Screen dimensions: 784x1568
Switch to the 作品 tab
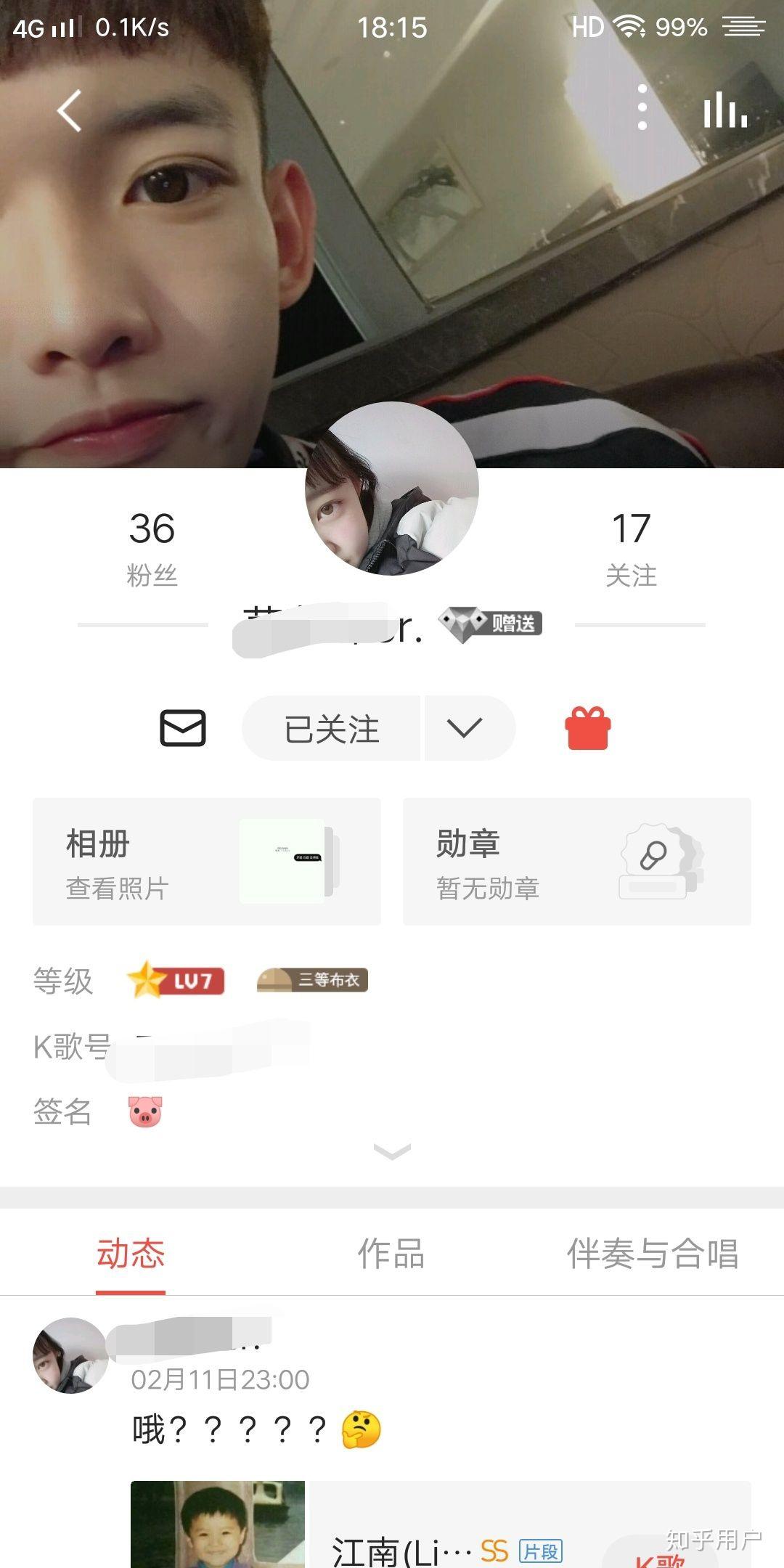[x=391, y=1254]
